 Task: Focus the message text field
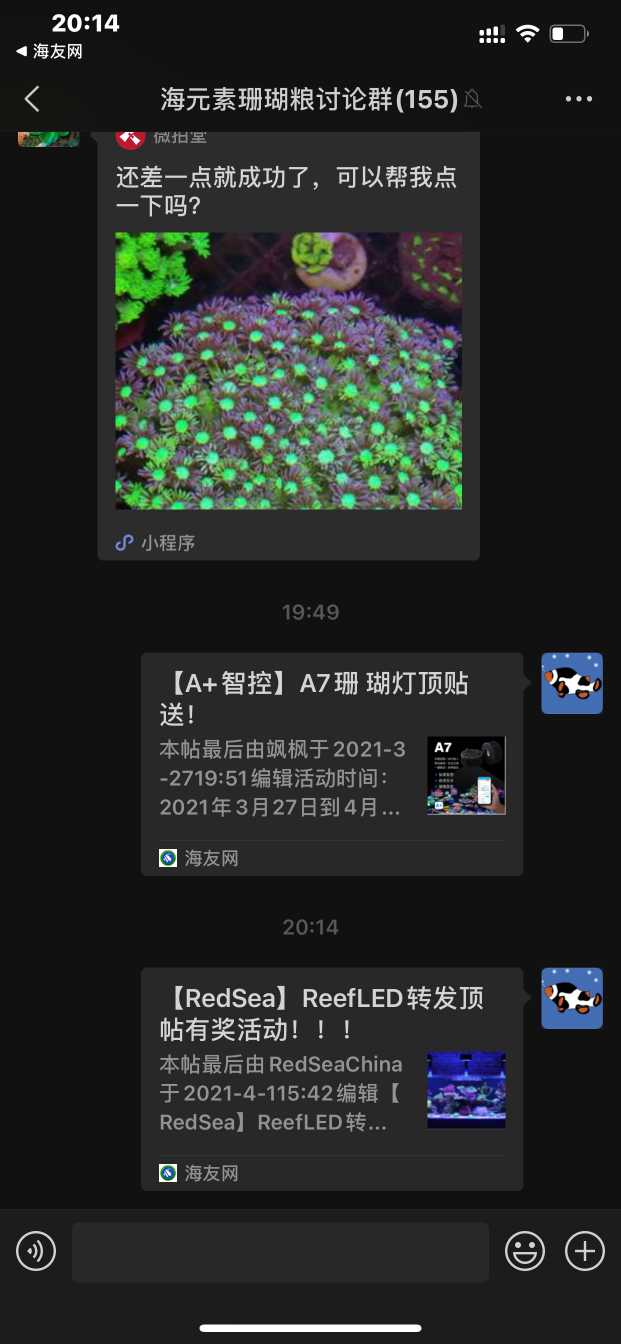click(280, 1251)
